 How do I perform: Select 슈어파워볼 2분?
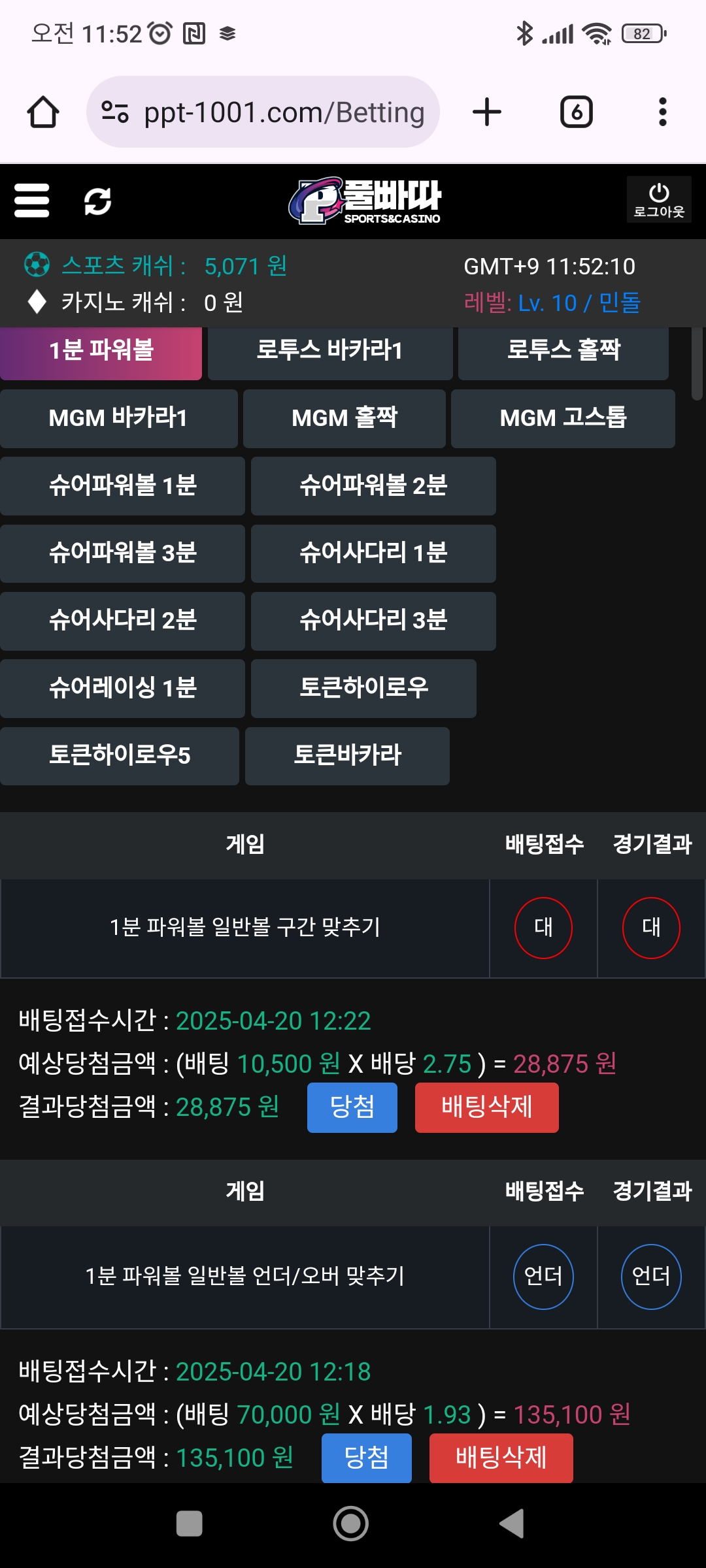coord(373,486)
